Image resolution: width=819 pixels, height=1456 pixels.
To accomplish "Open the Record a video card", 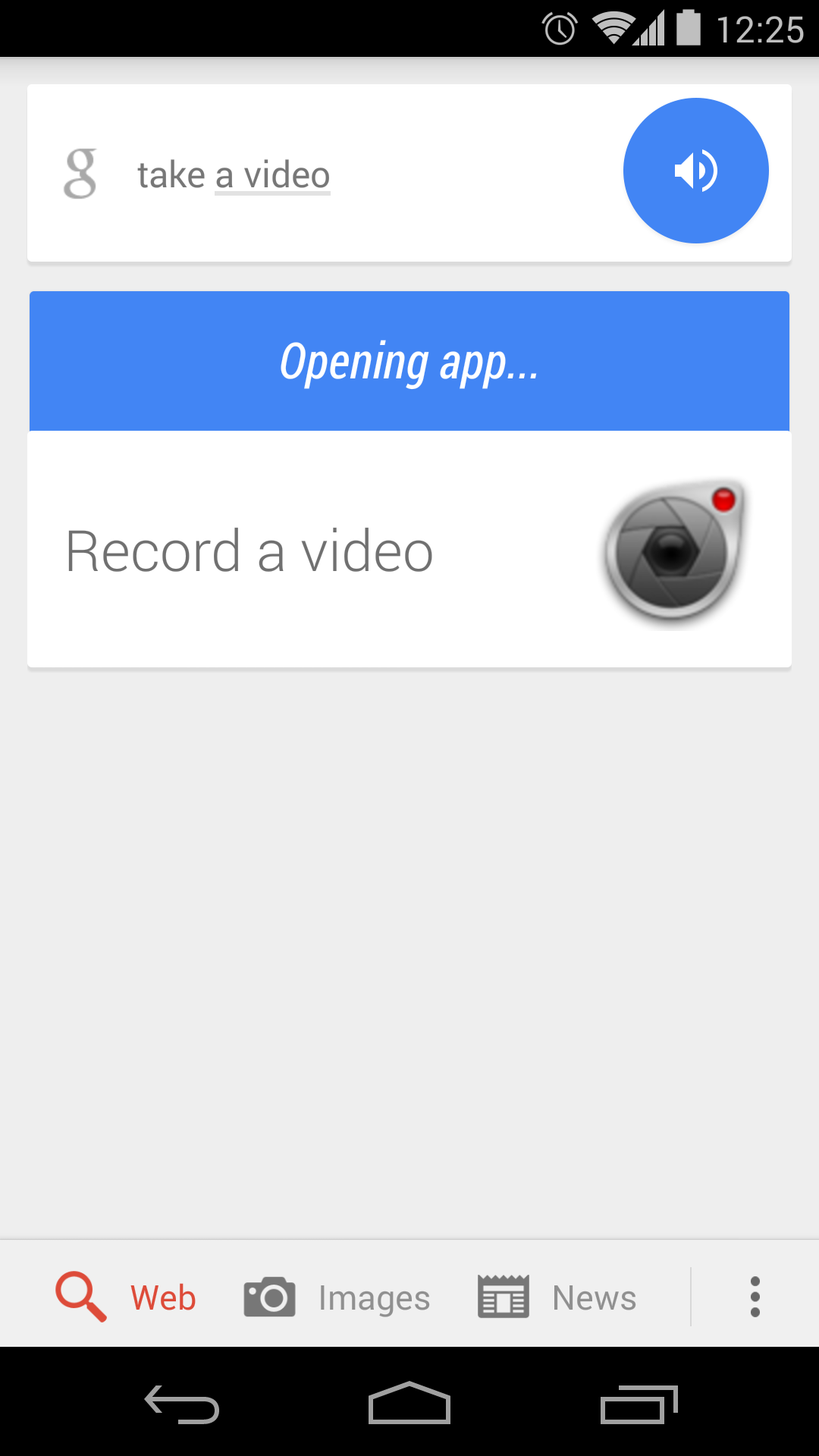I will pos(409,550).
